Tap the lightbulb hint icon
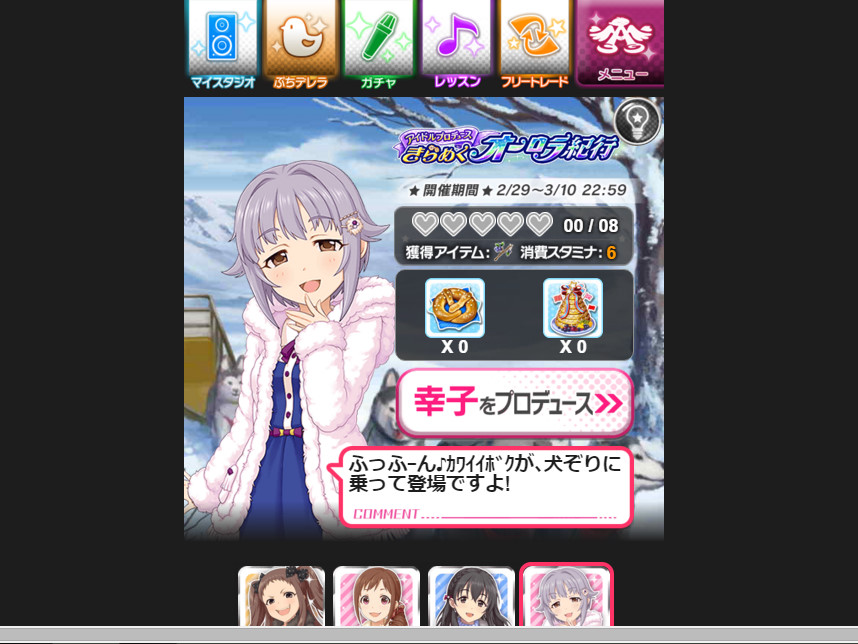The height and width of the screenshot is (644, 858). tap(637, 121)
